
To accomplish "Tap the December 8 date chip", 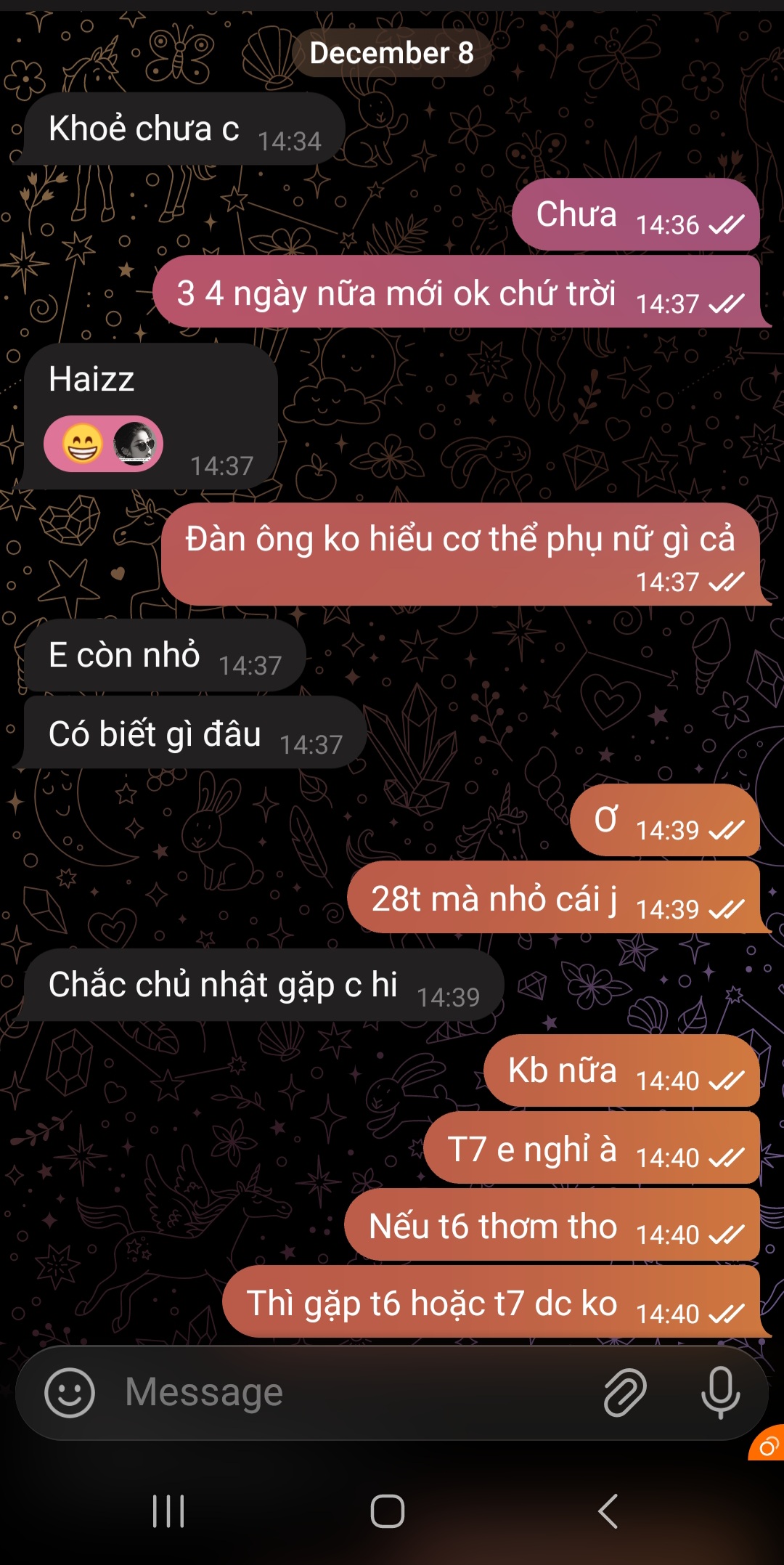I will [391, 53].
